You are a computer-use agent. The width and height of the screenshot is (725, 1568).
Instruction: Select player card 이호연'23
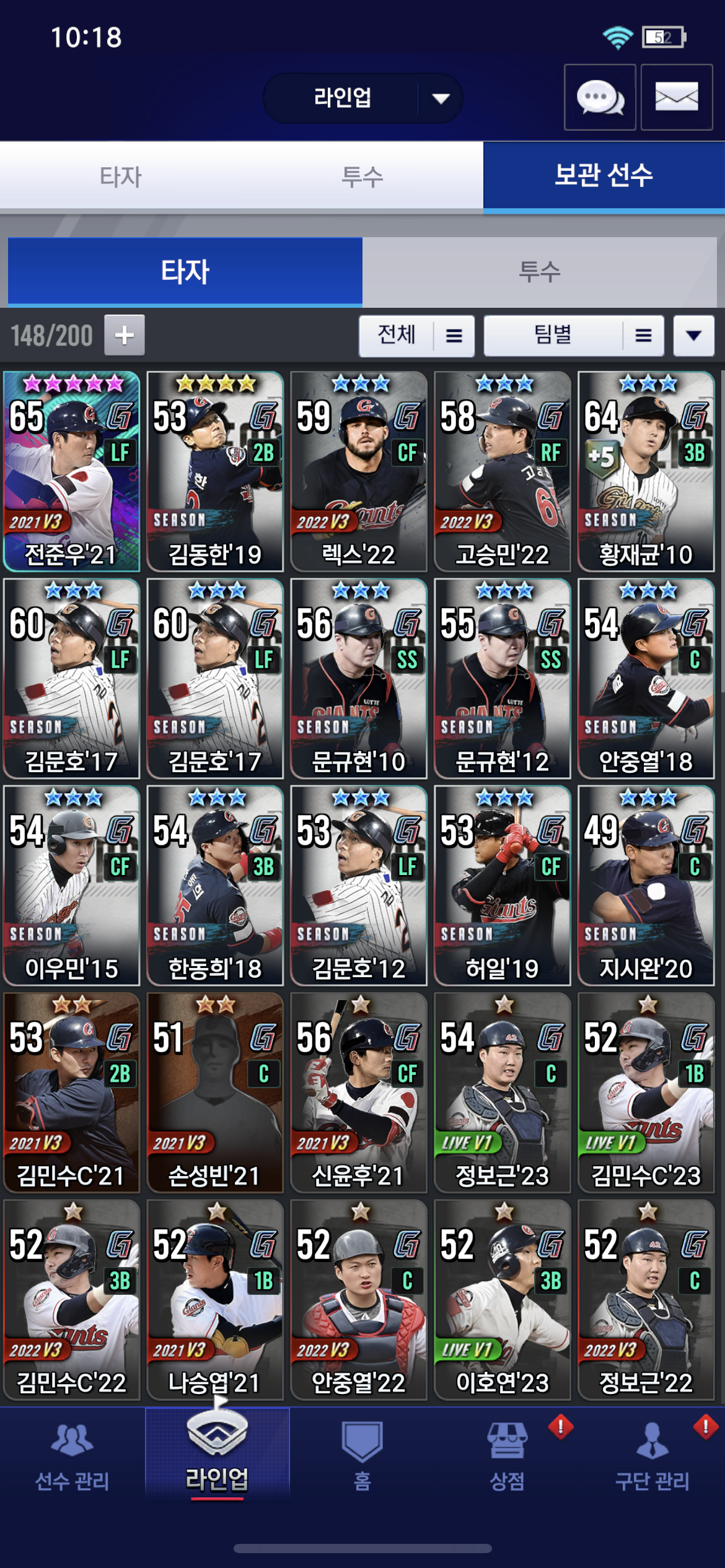point(502,1299)
